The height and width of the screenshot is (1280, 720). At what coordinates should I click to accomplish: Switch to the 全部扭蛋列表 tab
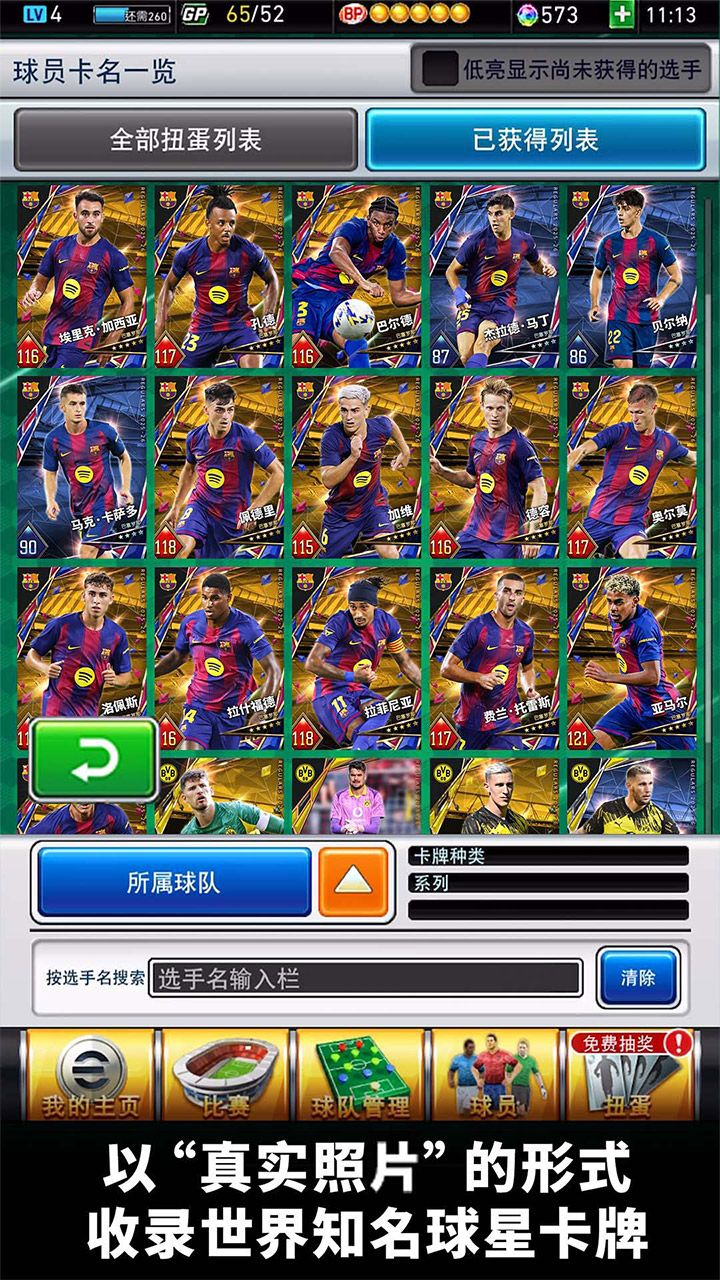click(x=185, y=140)
